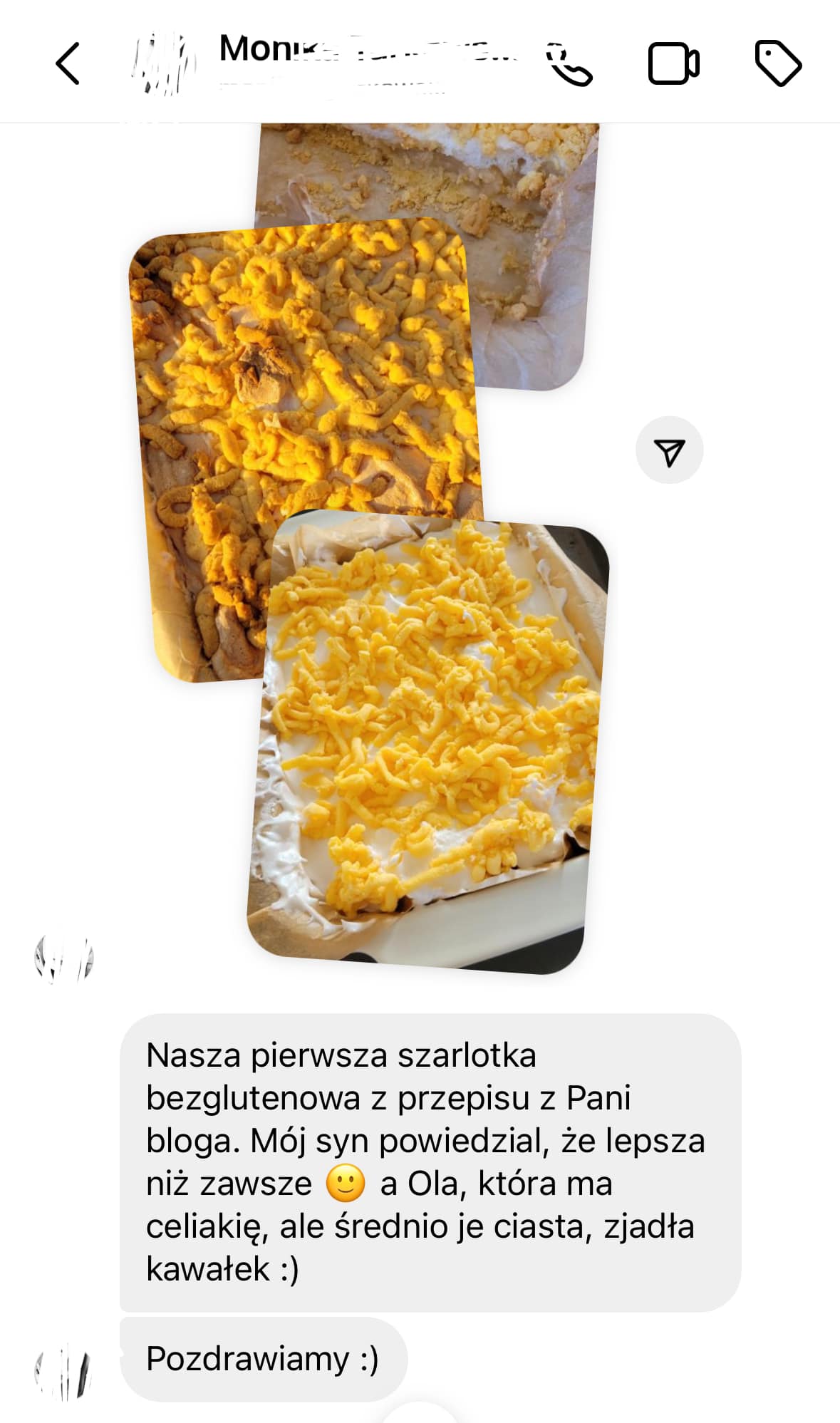This screenshot has height=1423, width=840.
Task: Open the stacked gluten-free apple pie photos
Action: point(368,549)
